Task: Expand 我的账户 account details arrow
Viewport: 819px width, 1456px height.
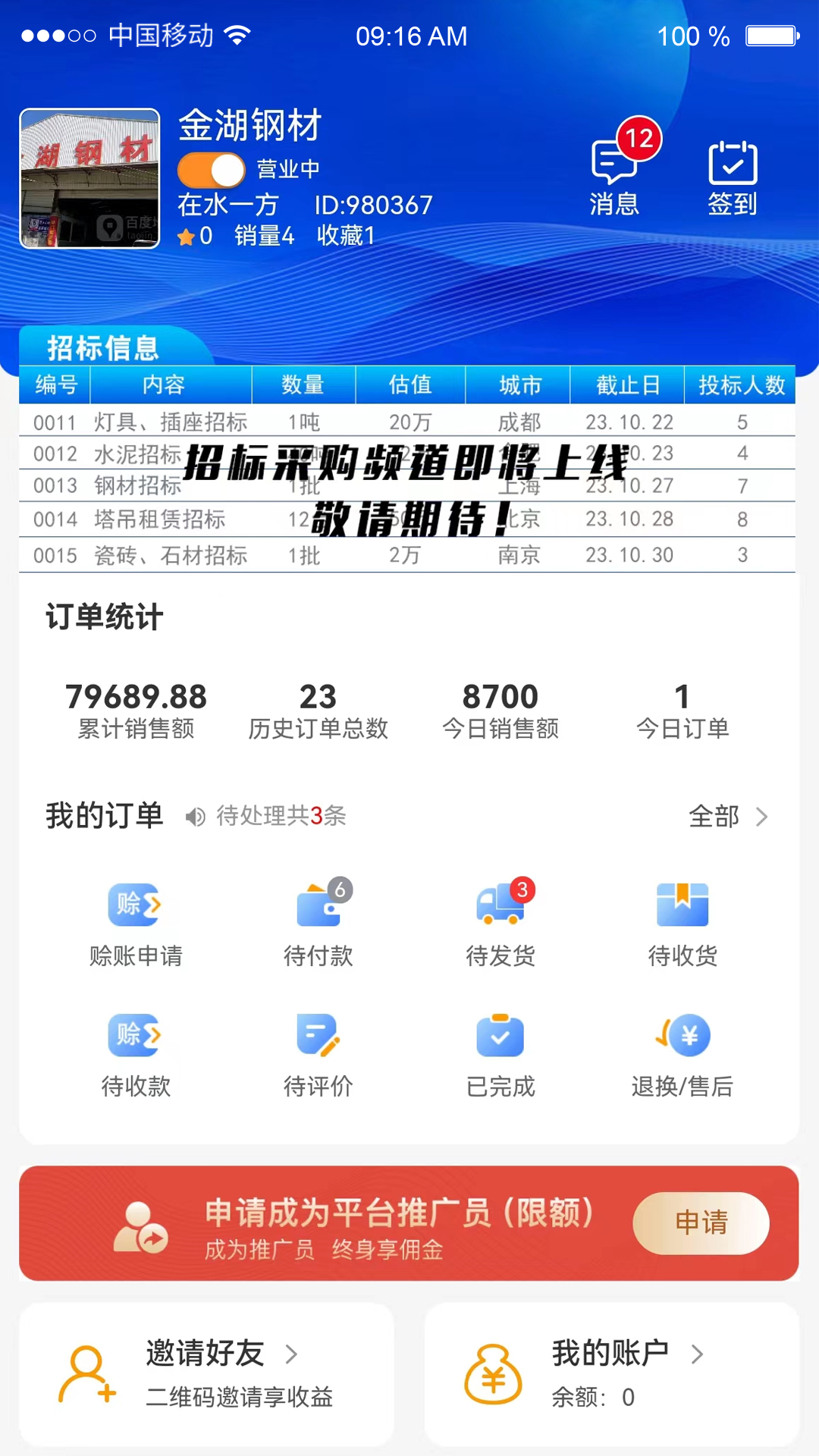Action: pos(697,1354)
